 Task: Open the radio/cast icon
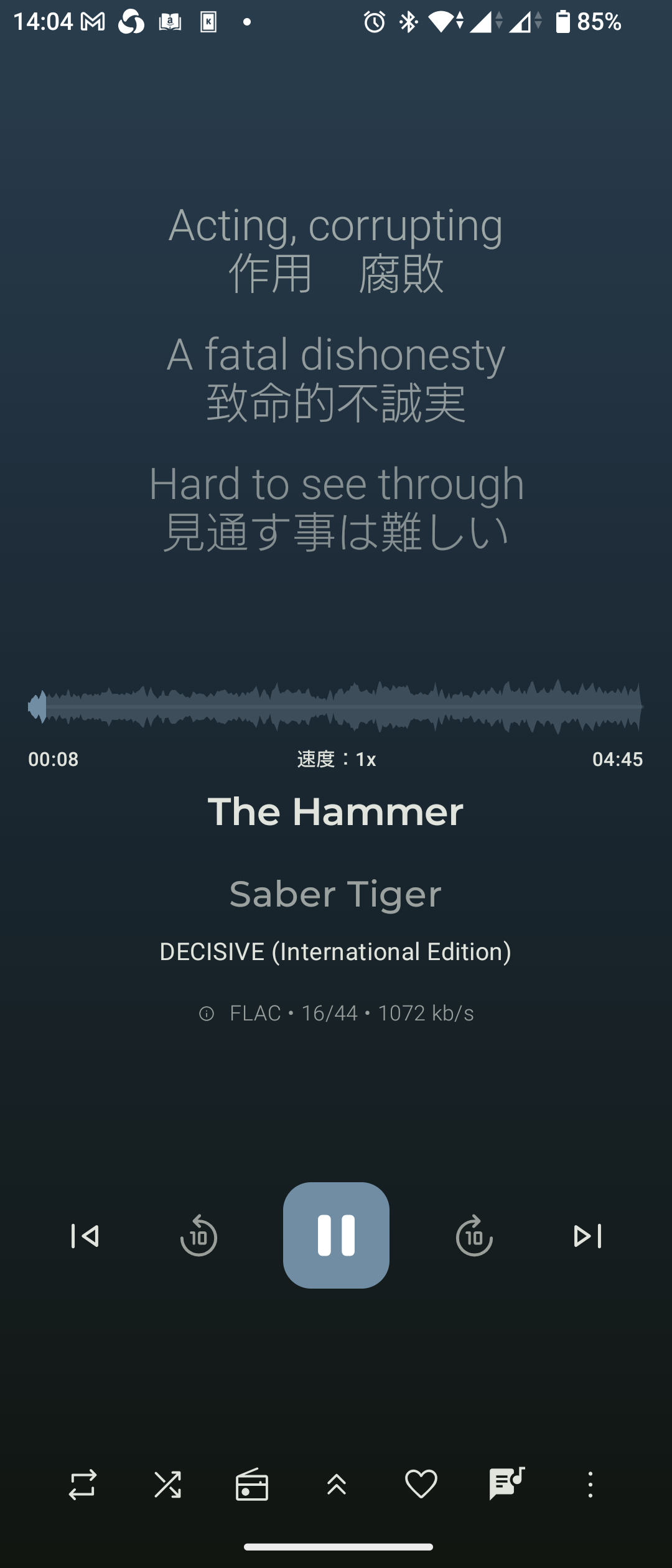(x=252, y=1485)
